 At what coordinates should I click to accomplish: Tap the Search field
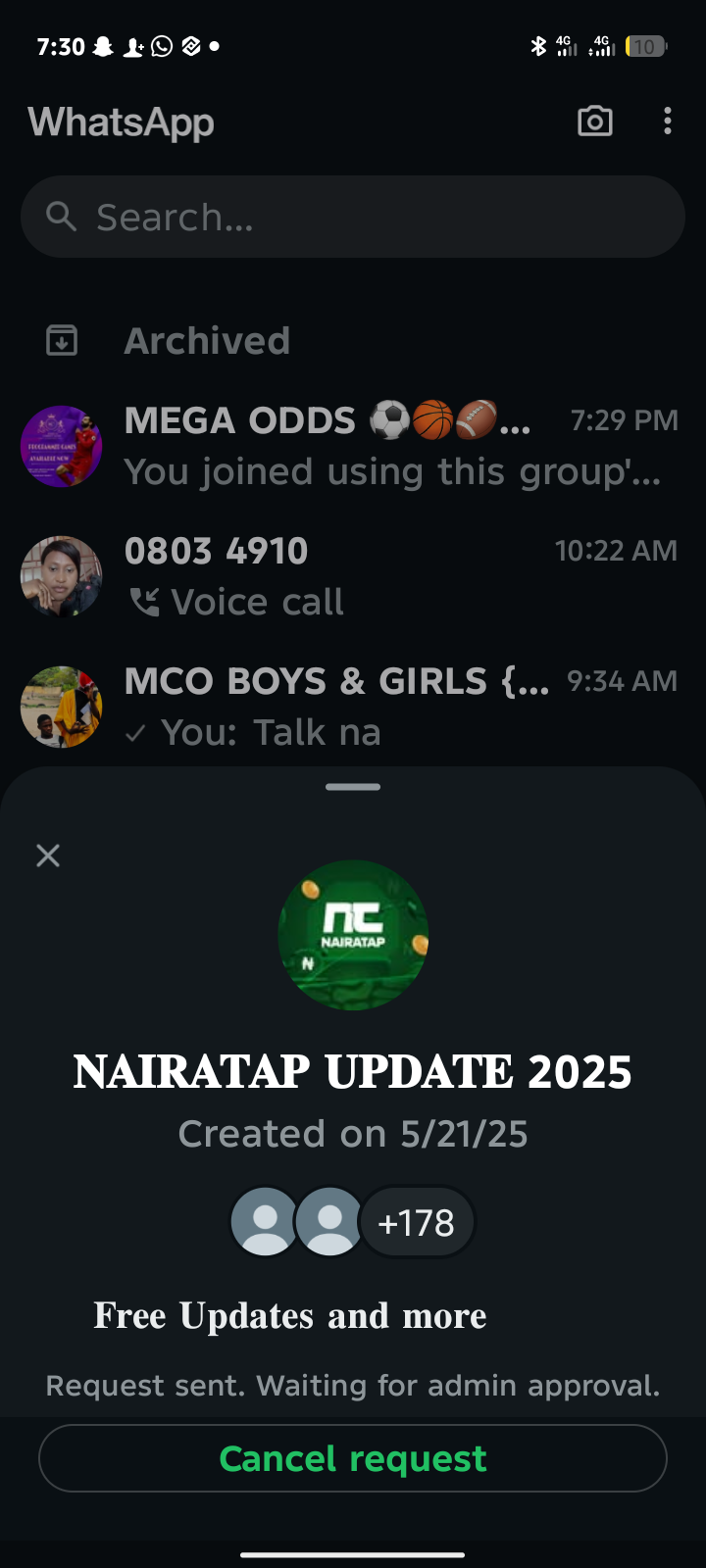click(x=353, y=217)
